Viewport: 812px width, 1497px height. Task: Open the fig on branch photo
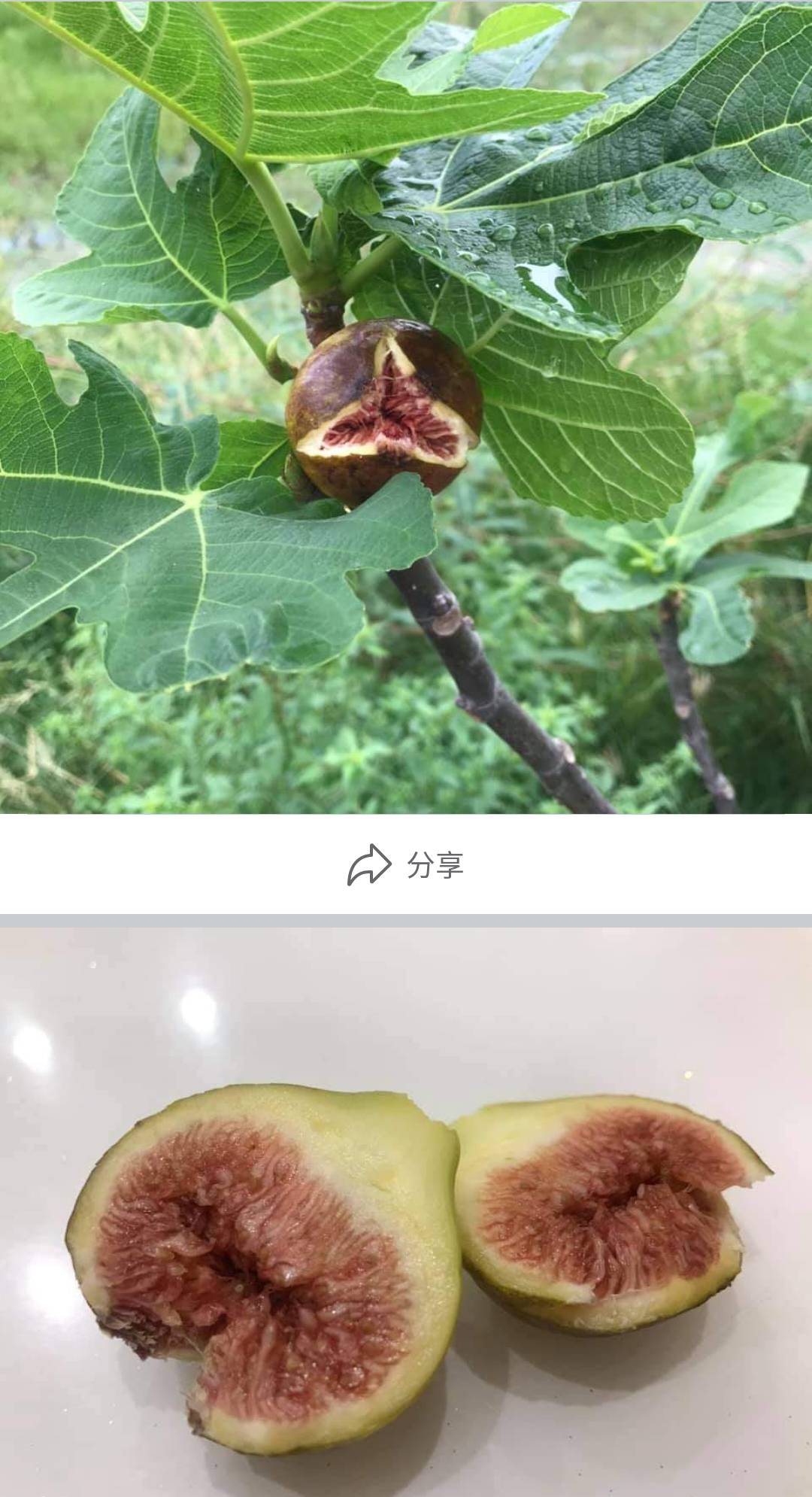pos(406,407)
